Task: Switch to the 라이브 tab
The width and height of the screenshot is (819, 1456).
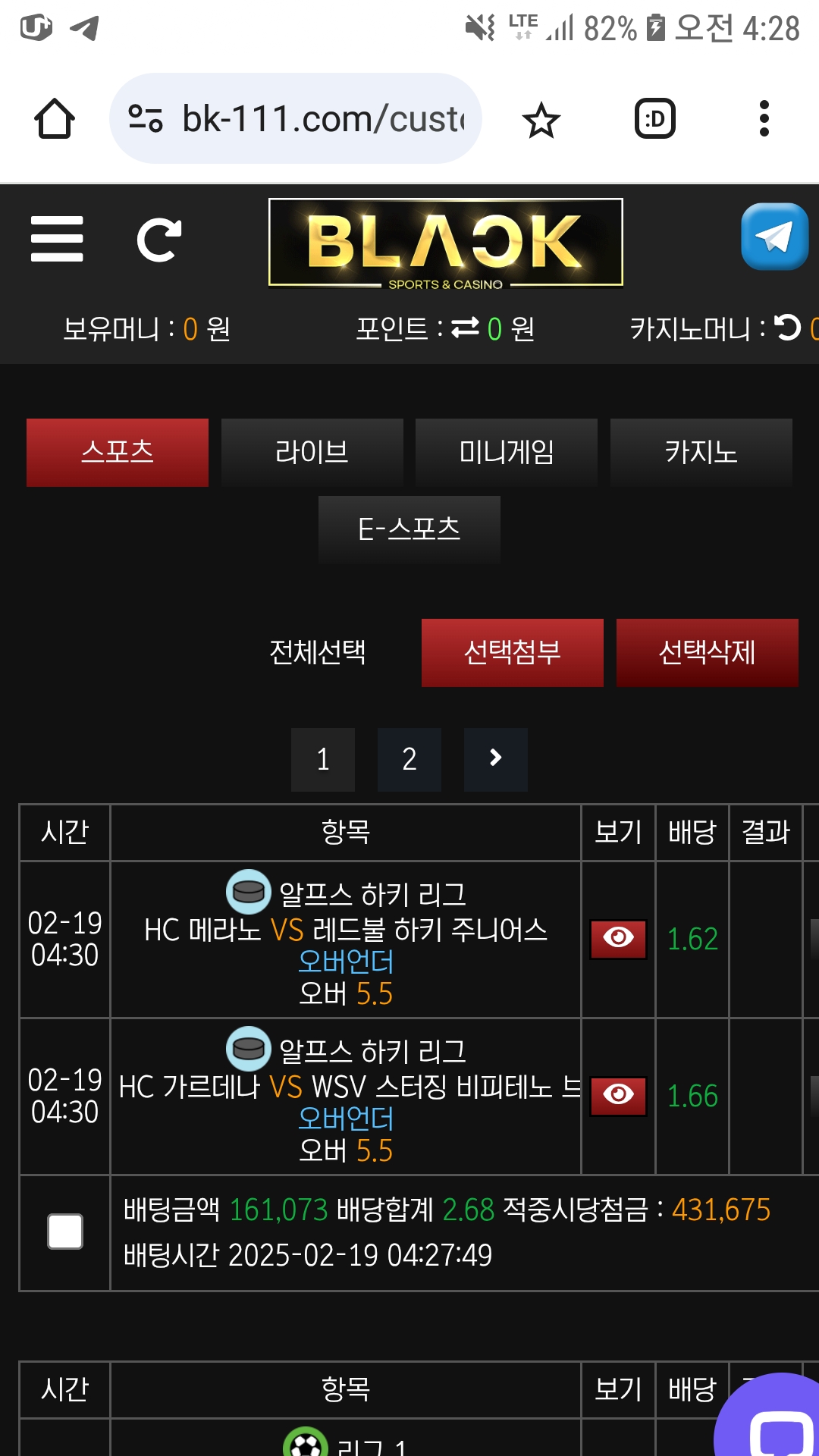Action: 312,453
